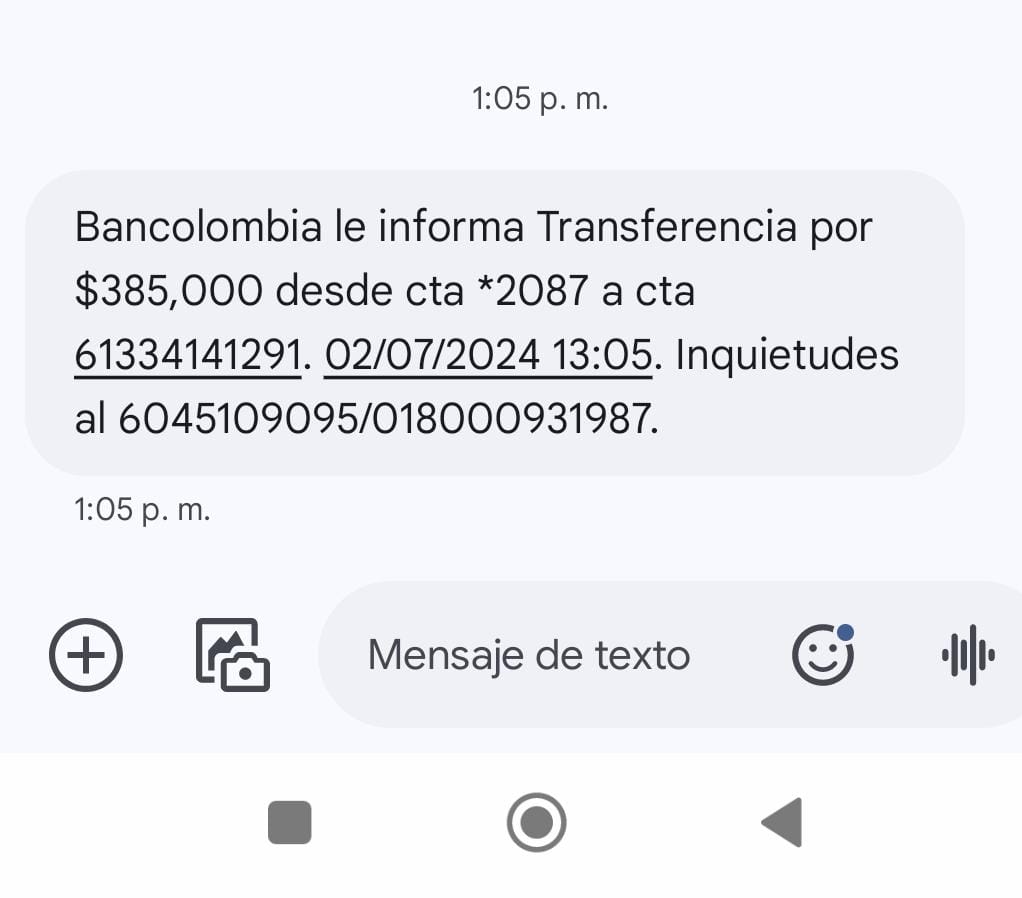Open the emoji picker
Screen dimensions: 1022x898
click(x=822, y=656)
